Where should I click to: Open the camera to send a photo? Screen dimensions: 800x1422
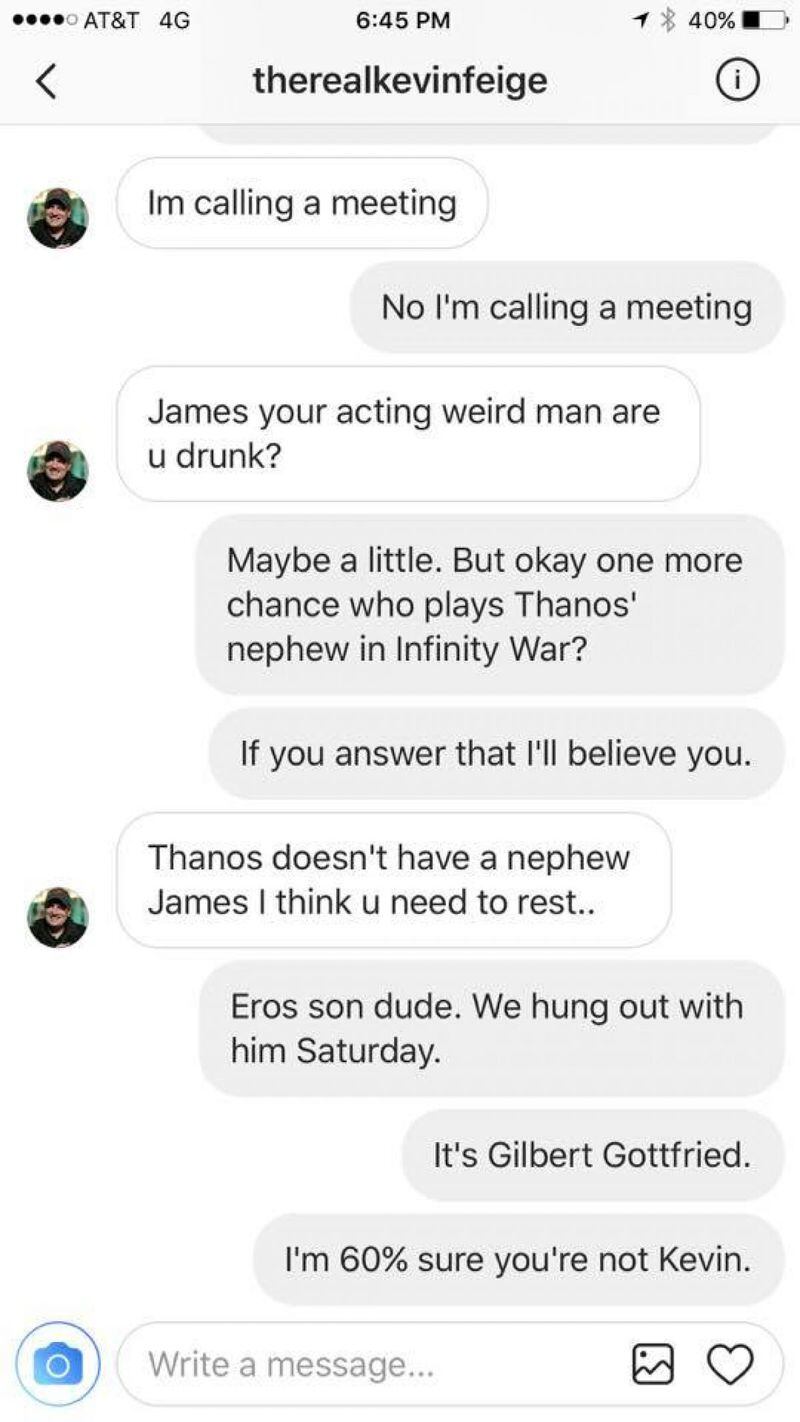[57, 1364]
